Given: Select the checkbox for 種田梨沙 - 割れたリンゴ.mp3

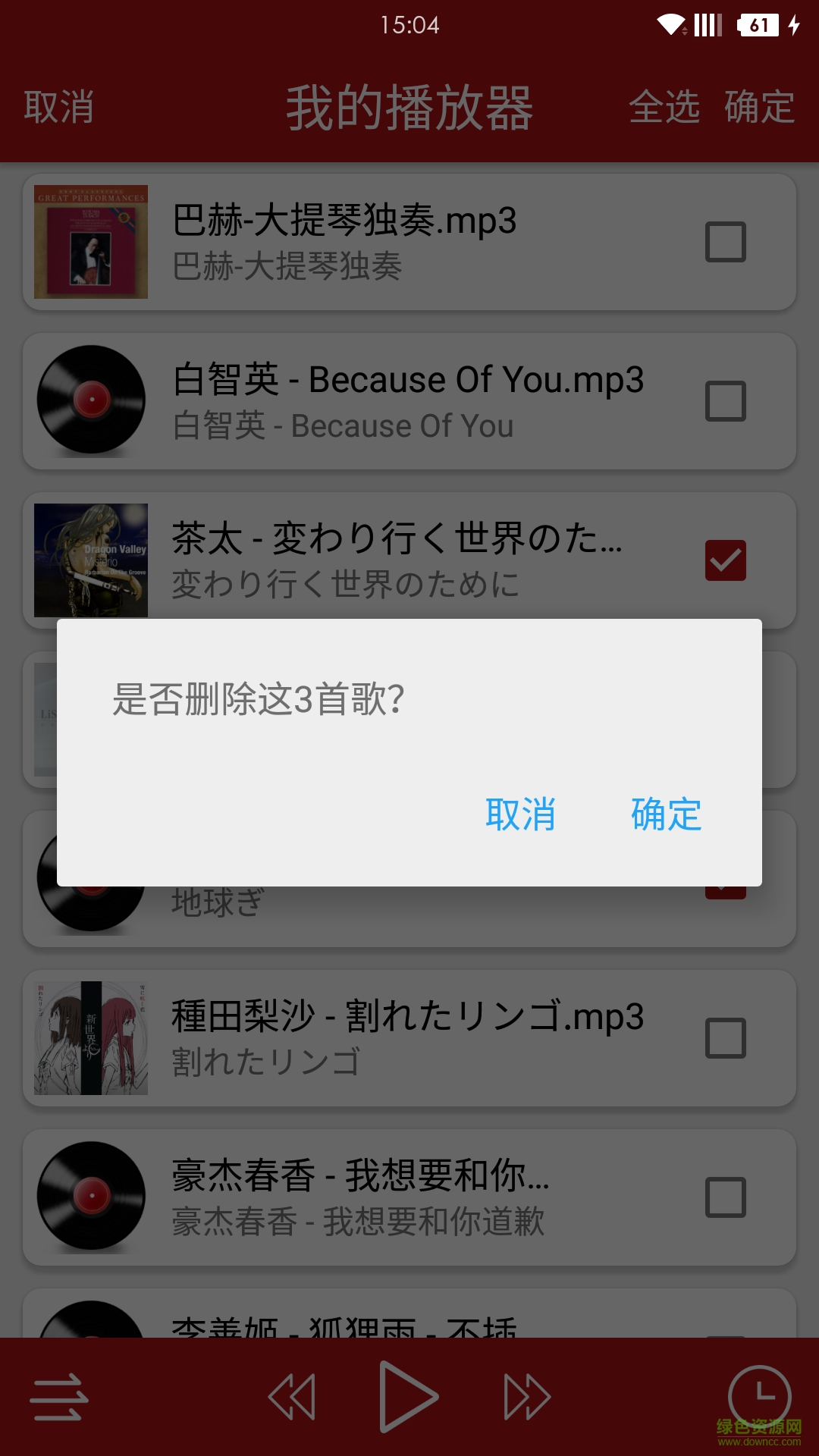Looking at the screenshot, I should (726, 1037).
